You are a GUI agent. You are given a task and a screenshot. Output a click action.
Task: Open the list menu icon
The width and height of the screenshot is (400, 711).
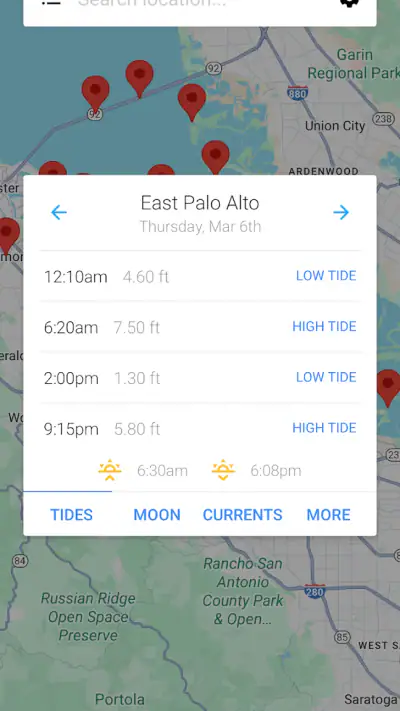pos(51,2)
